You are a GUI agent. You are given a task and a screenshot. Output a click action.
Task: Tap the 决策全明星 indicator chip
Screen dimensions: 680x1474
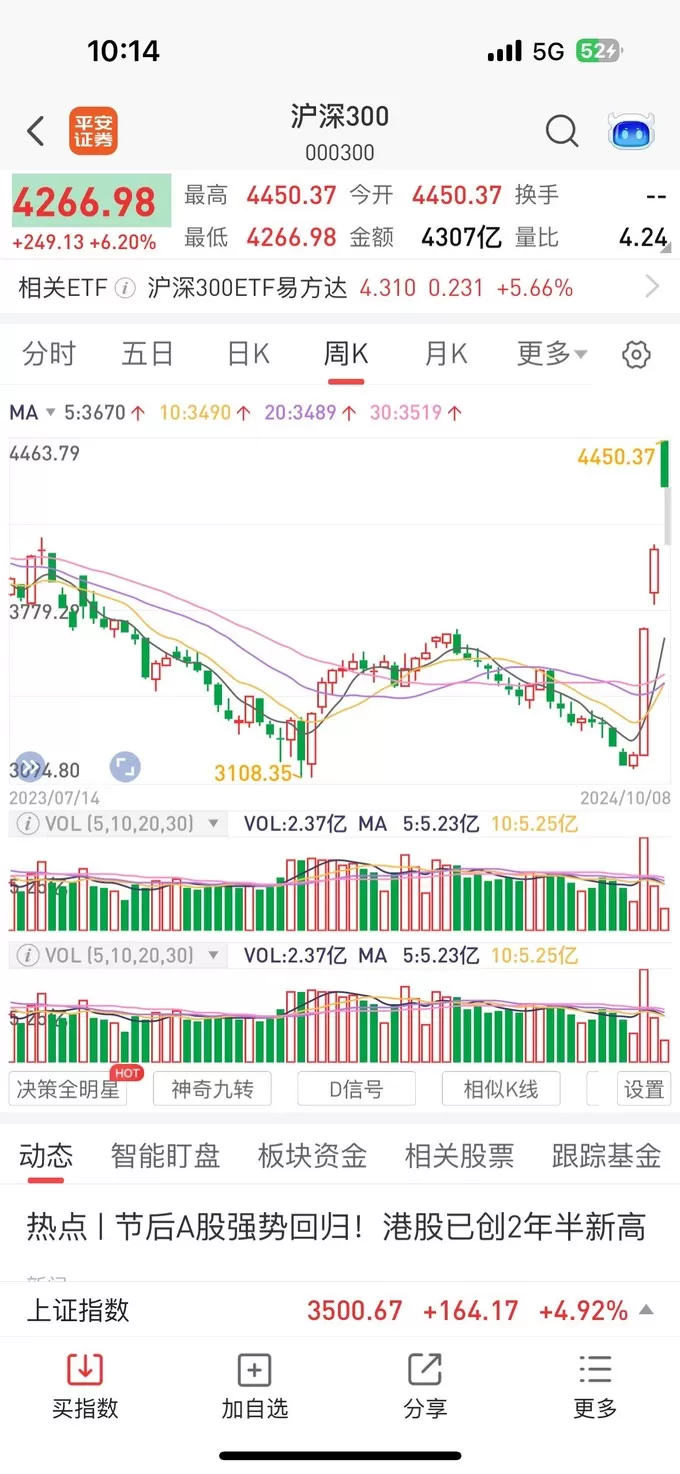[x=69, y=1089]
